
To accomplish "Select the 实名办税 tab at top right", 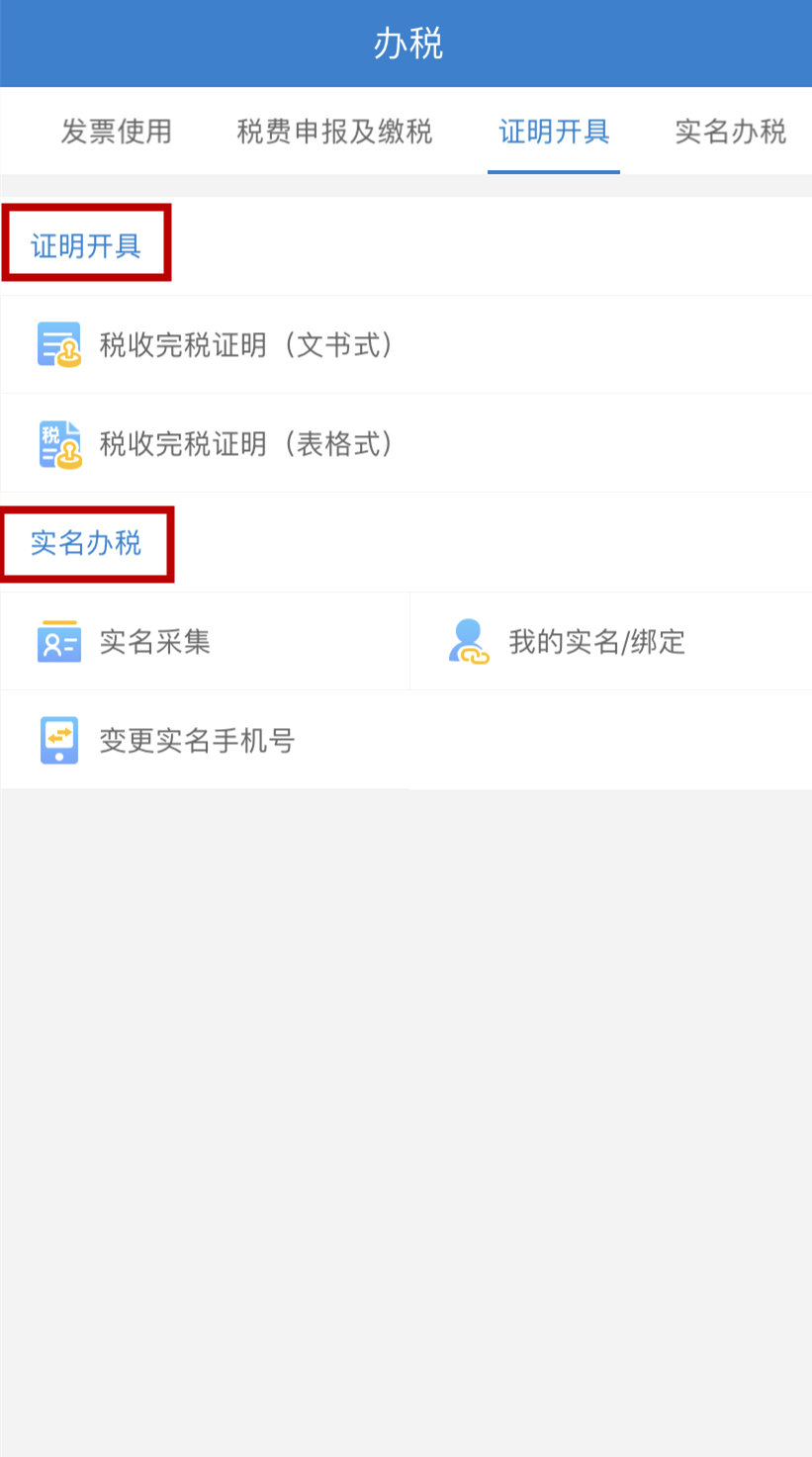I will 730,132.
